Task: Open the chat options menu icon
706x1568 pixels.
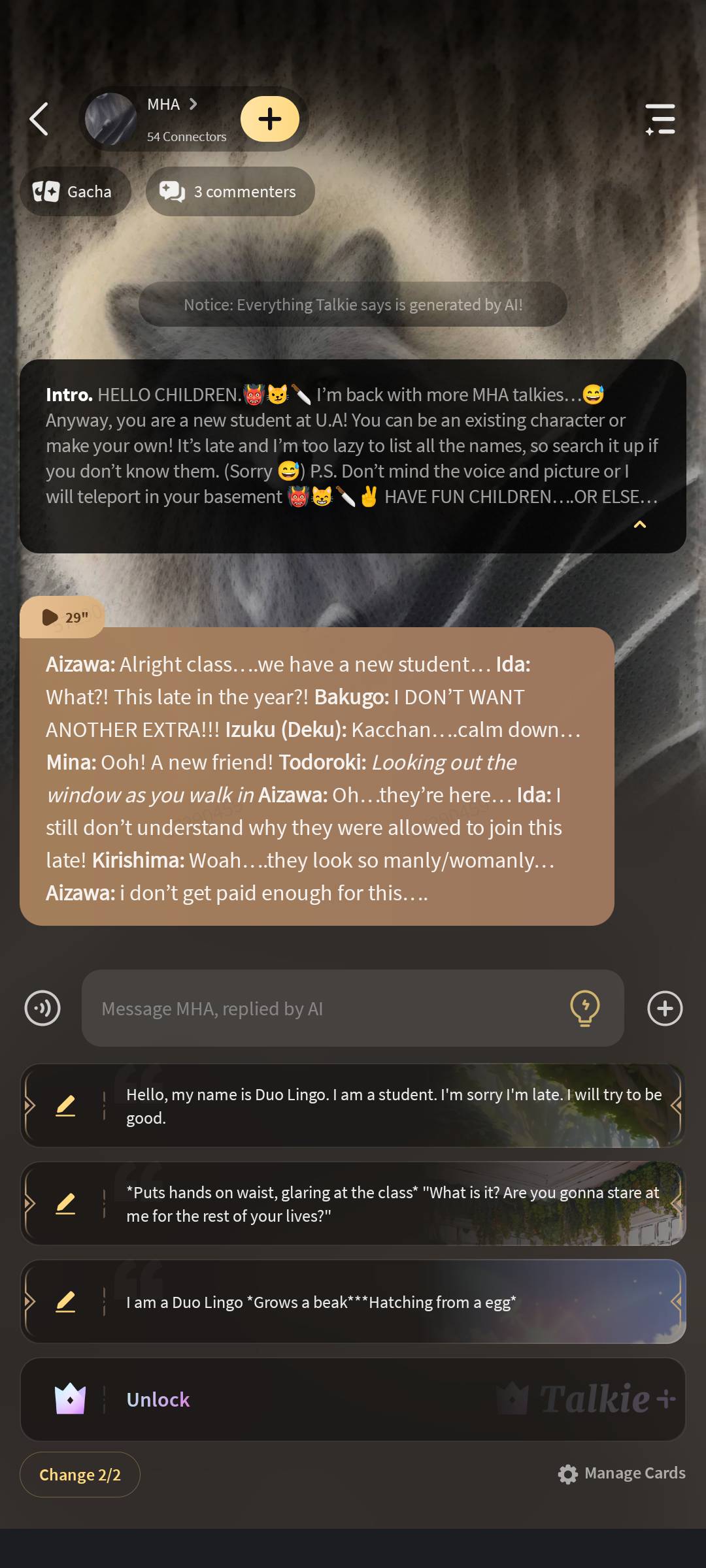Action: click(660, 119)
